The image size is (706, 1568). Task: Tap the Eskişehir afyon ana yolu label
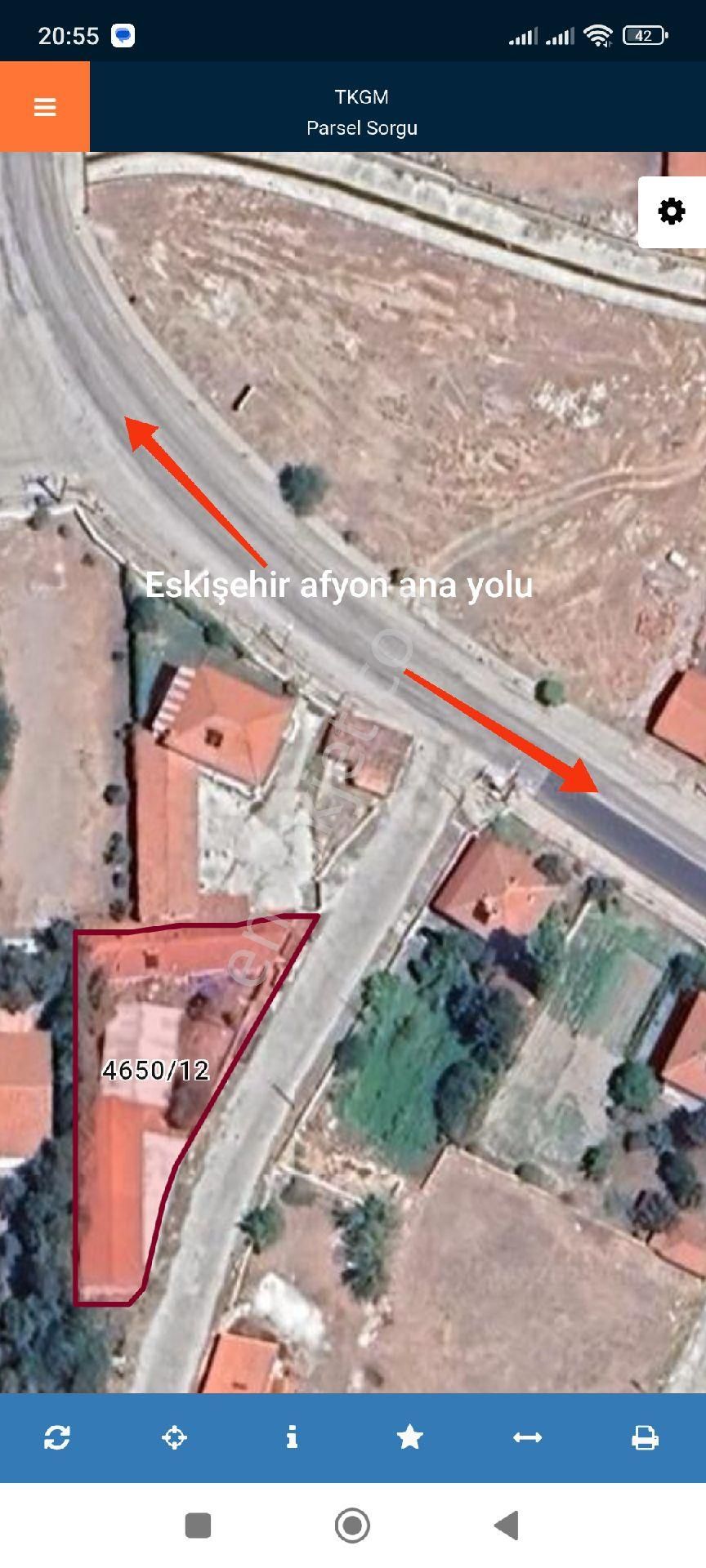click(x=339, y=586)
